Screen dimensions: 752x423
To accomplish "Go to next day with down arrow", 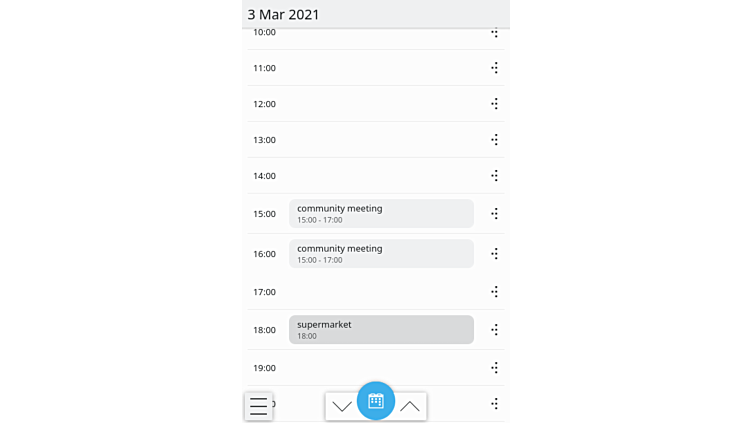I will tap(342, 406).
